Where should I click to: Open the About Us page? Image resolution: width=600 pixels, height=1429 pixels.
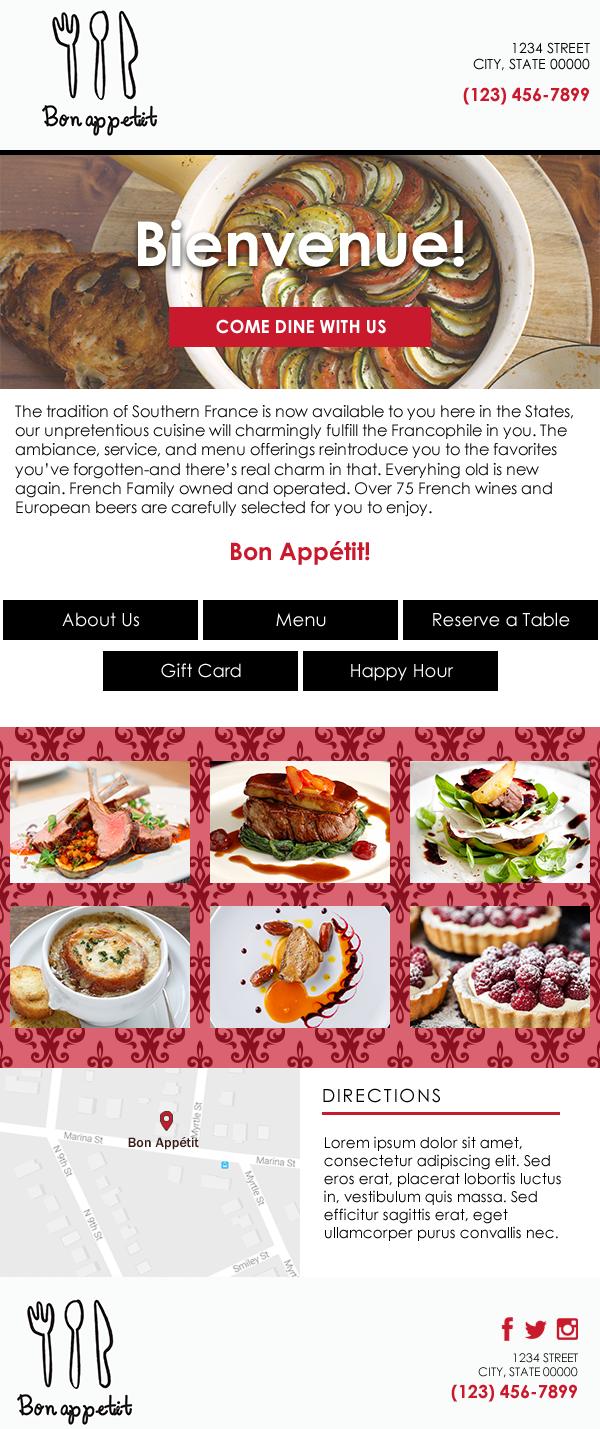pos(100,620)
